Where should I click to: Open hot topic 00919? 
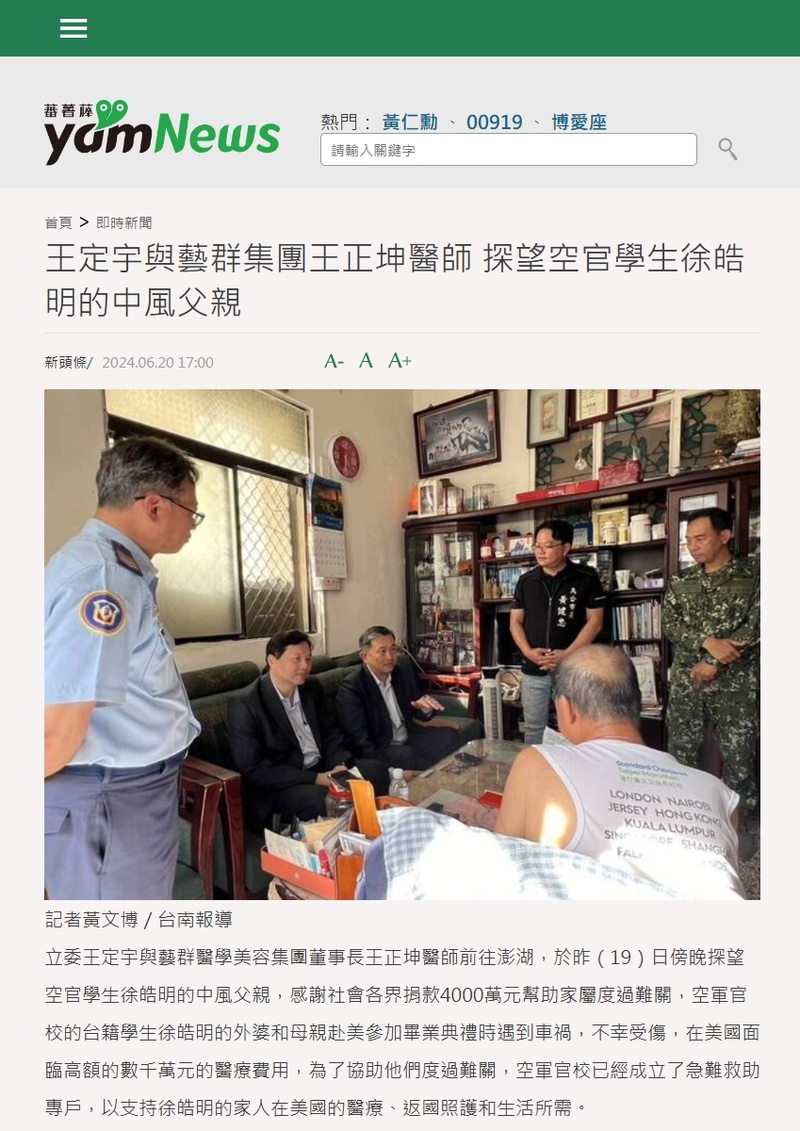click(x=494, y=122)
